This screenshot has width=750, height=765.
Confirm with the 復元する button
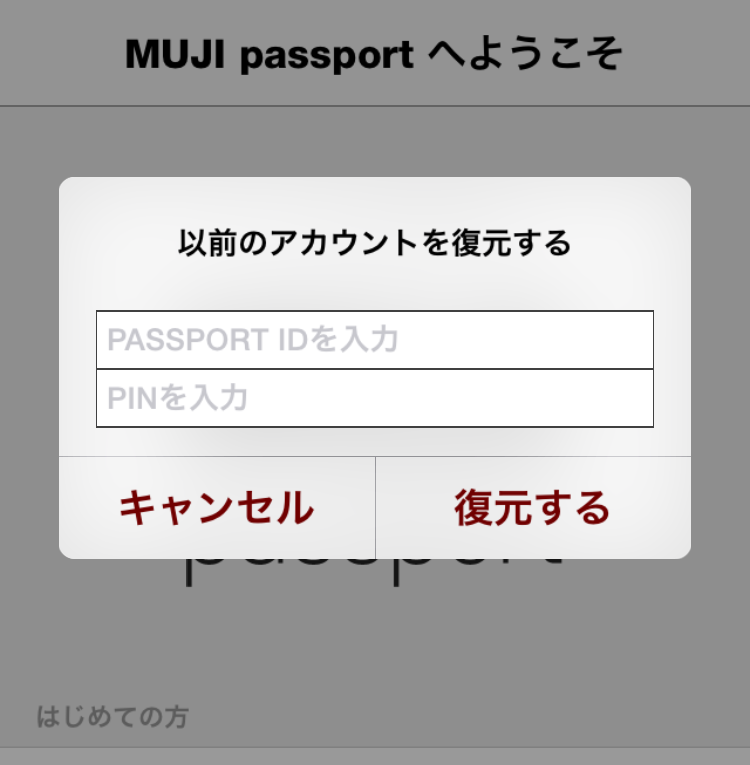[532, 507]
